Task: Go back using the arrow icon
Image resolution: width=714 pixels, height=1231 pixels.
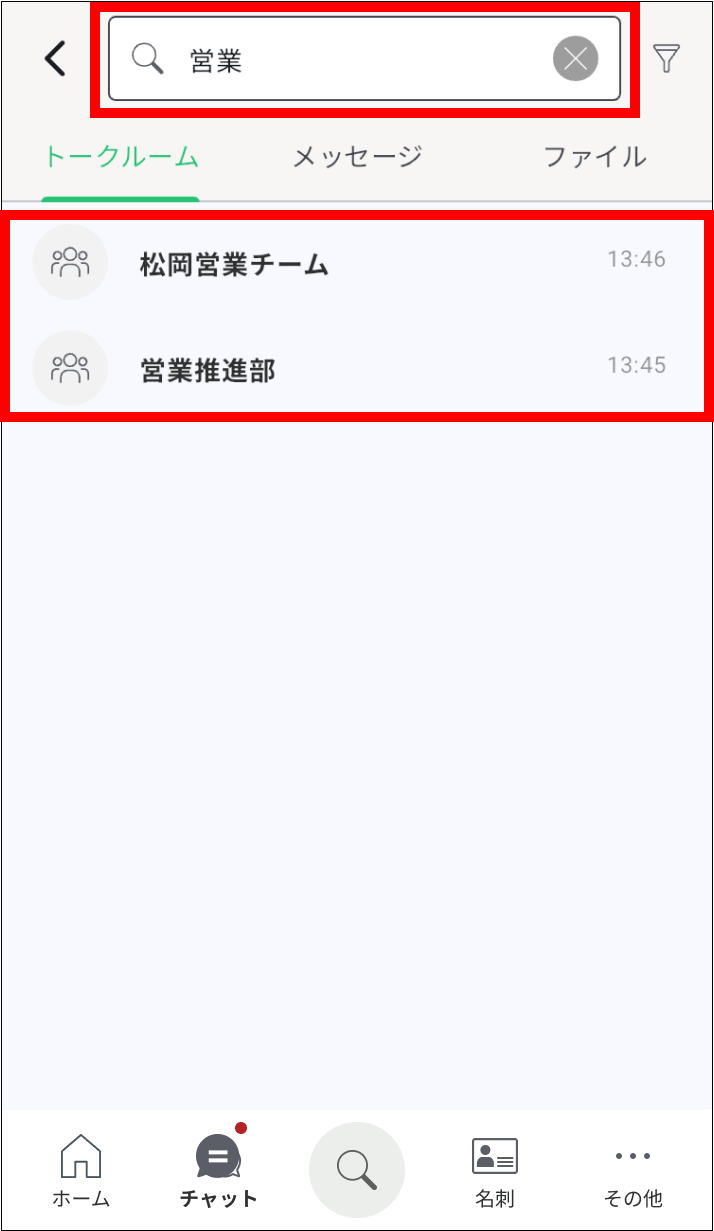Action: coord(55,60)
